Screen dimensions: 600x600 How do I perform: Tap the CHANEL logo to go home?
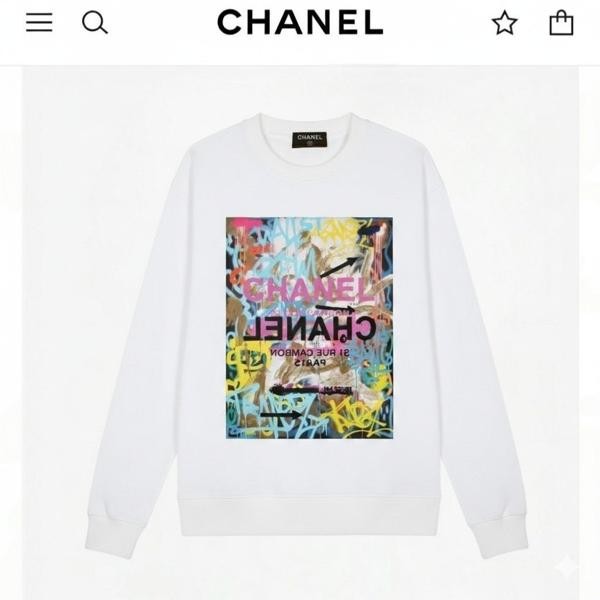click(x=300, y=22)
